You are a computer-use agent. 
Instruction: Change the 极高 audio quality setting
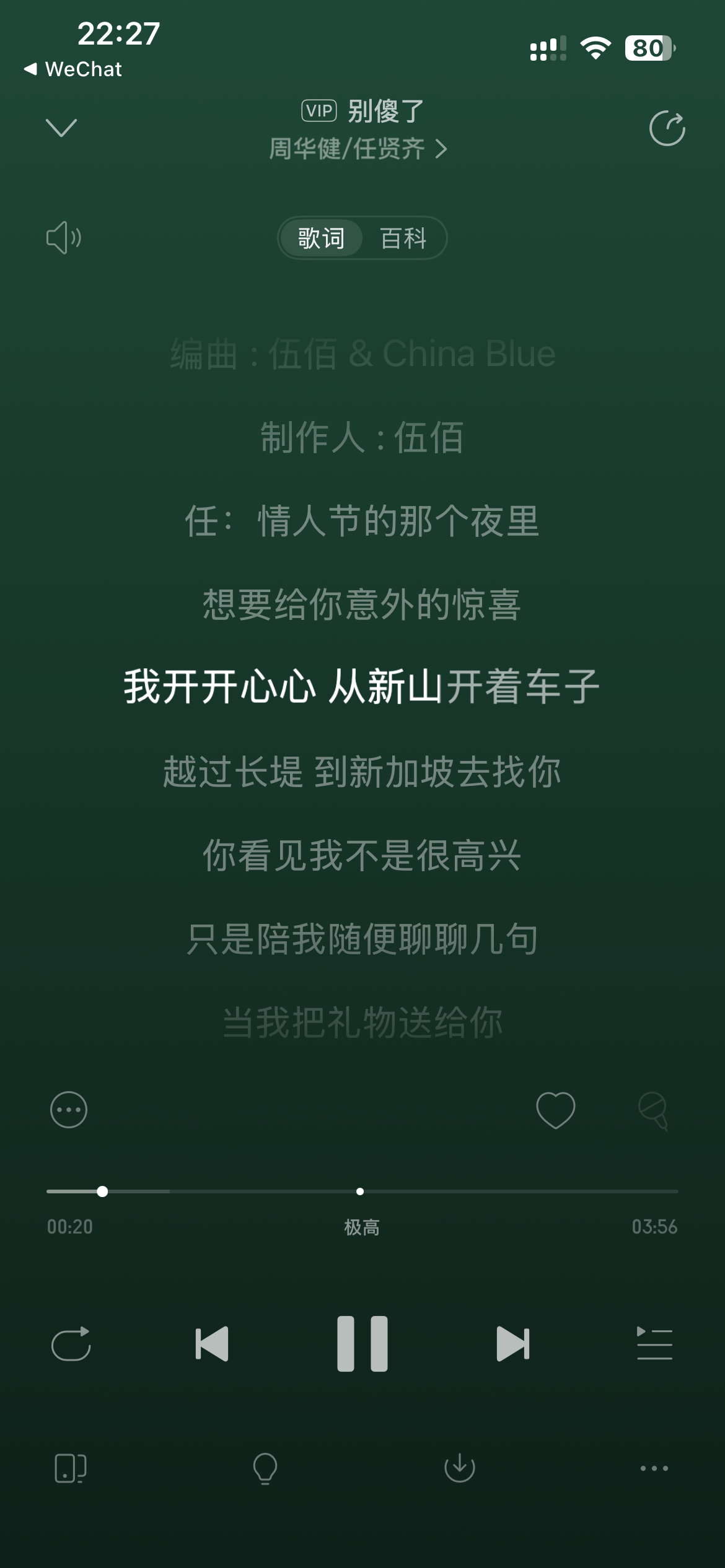click(x=362, y=1227)
